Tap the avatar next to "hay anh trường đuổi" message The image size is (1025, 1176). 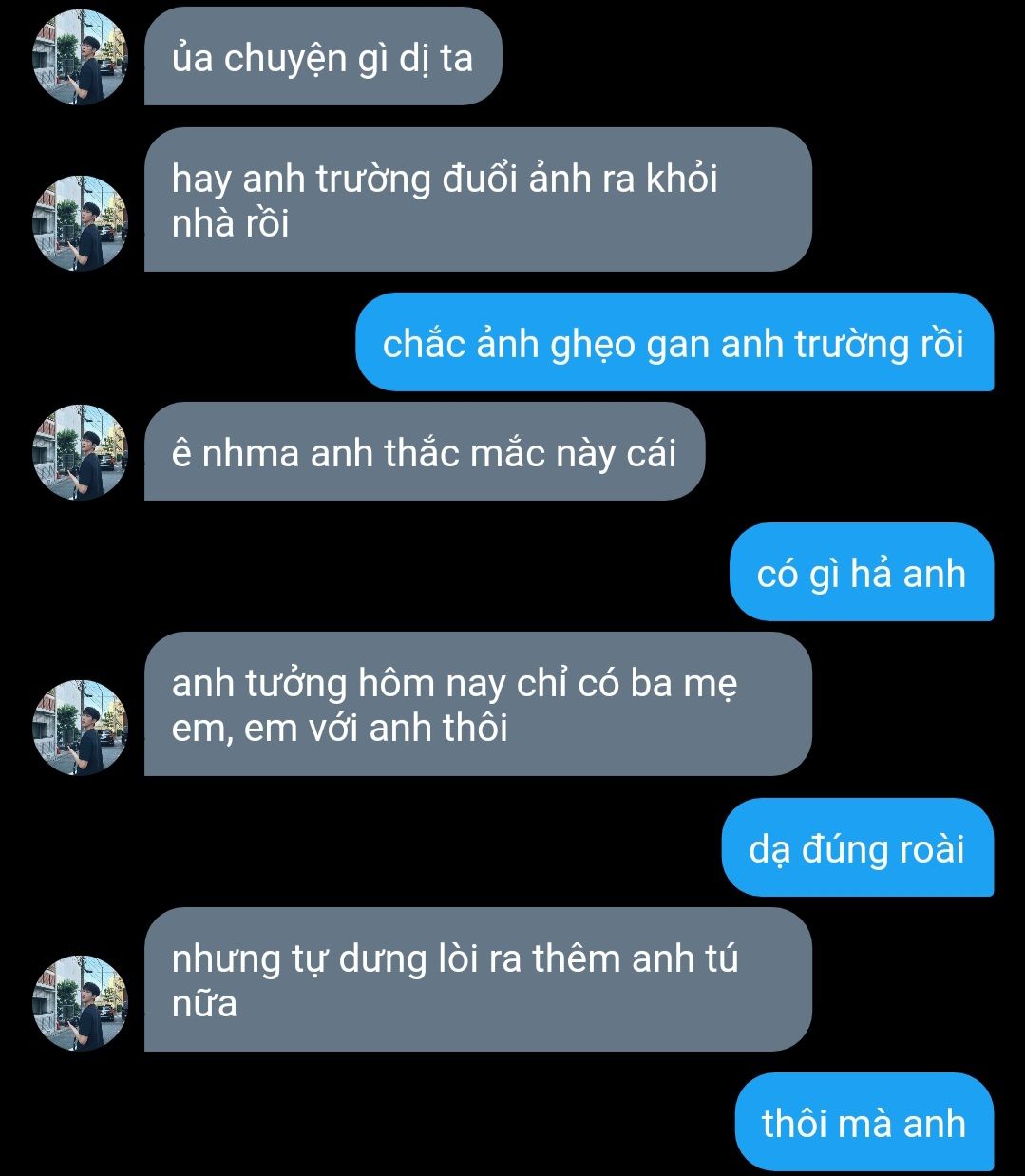click(81, 223)
